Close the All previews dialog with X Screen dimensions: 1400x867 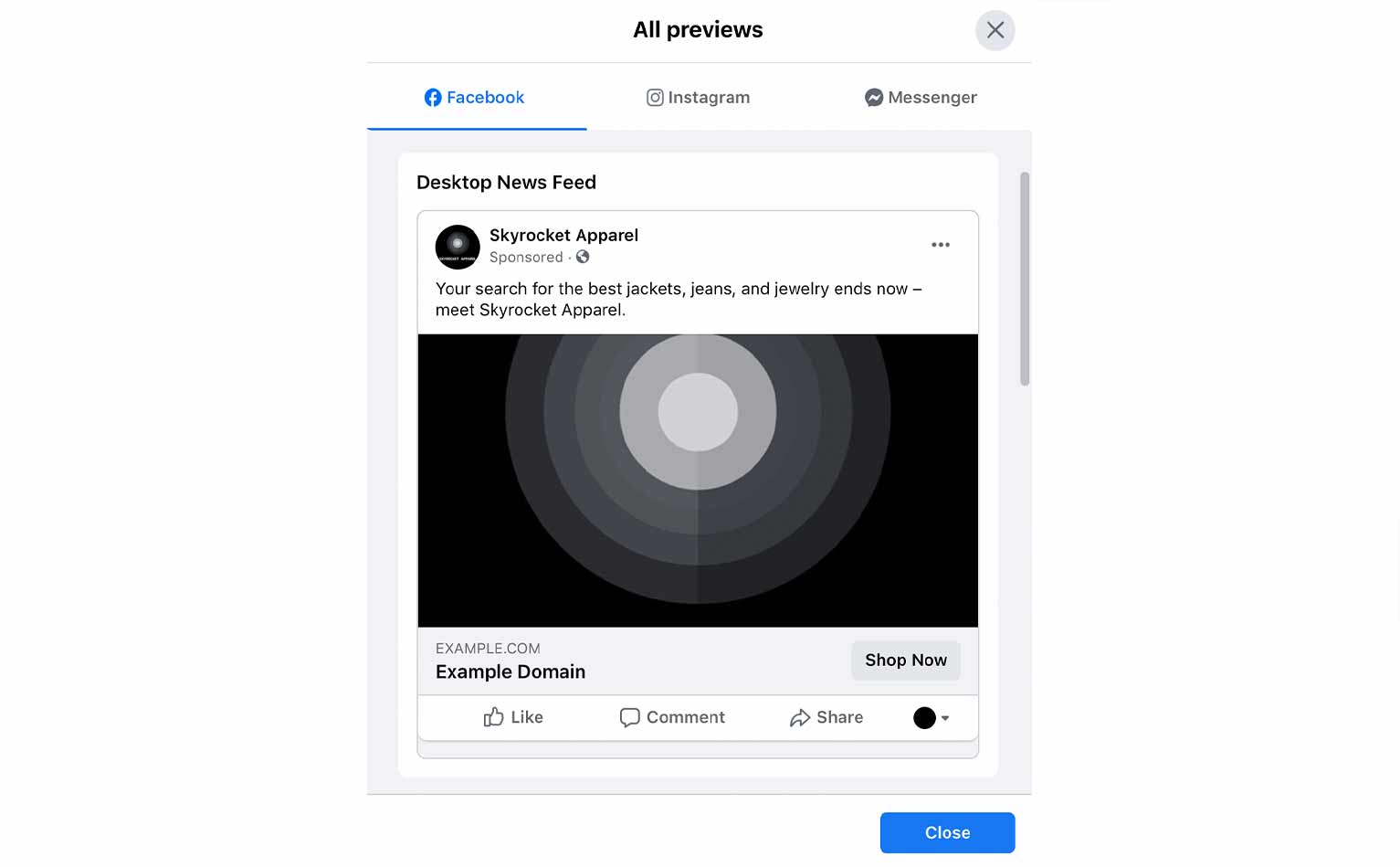[995, 30]
